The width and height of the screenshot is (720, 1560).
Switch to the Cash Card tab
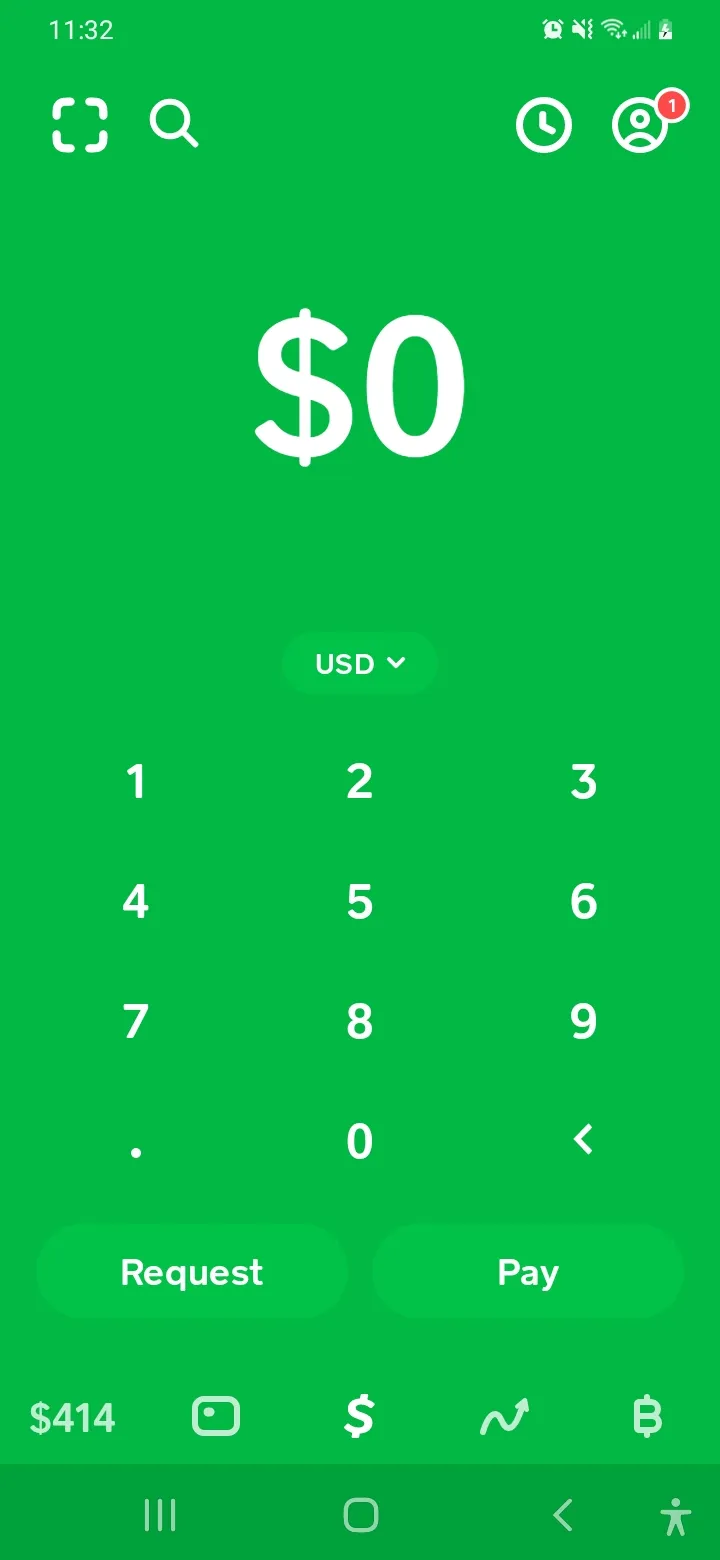point(216,1416)
